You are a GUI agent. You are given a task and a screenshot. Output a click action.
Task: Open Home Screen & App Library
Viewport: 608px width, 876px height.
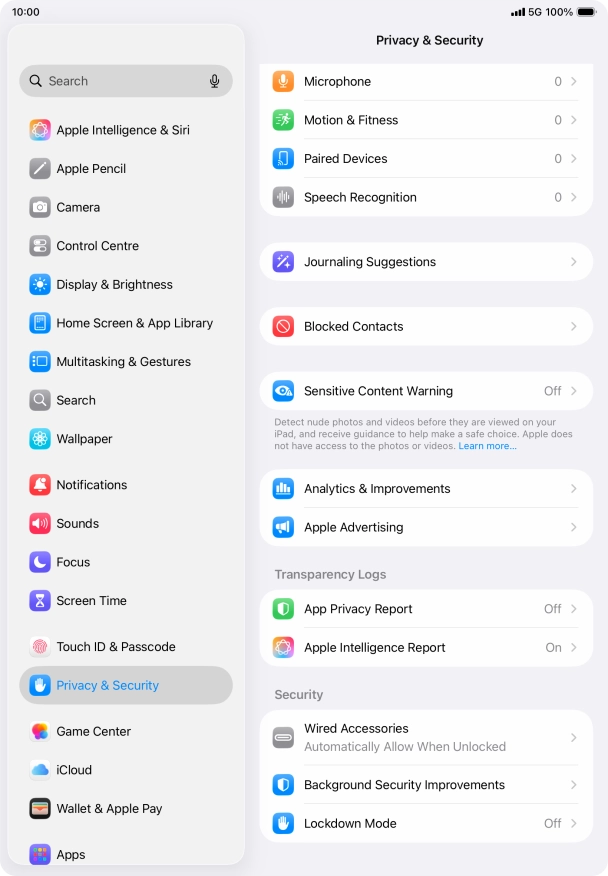coord(134,323)
